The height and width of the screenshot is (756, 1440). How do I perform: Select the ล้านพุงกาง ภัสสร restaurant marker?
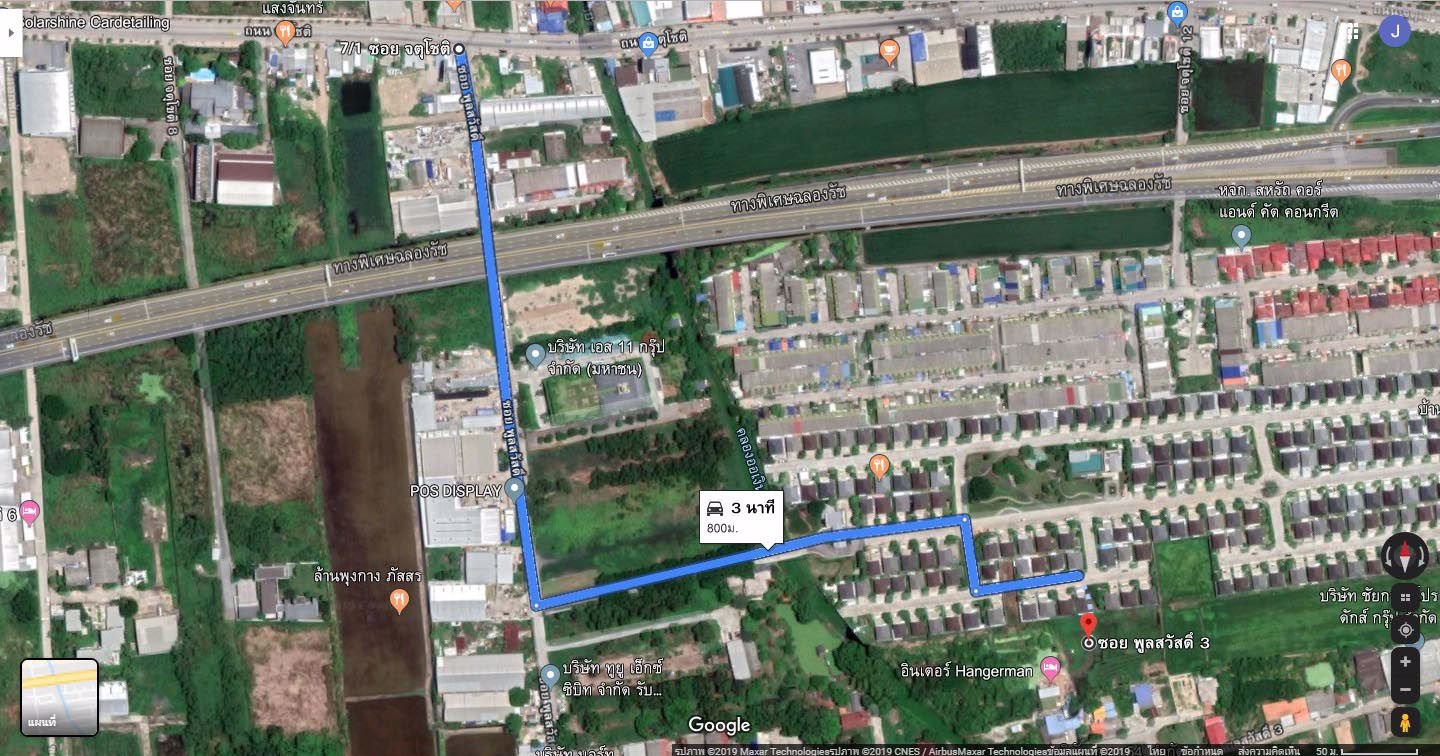coord(399,601)
